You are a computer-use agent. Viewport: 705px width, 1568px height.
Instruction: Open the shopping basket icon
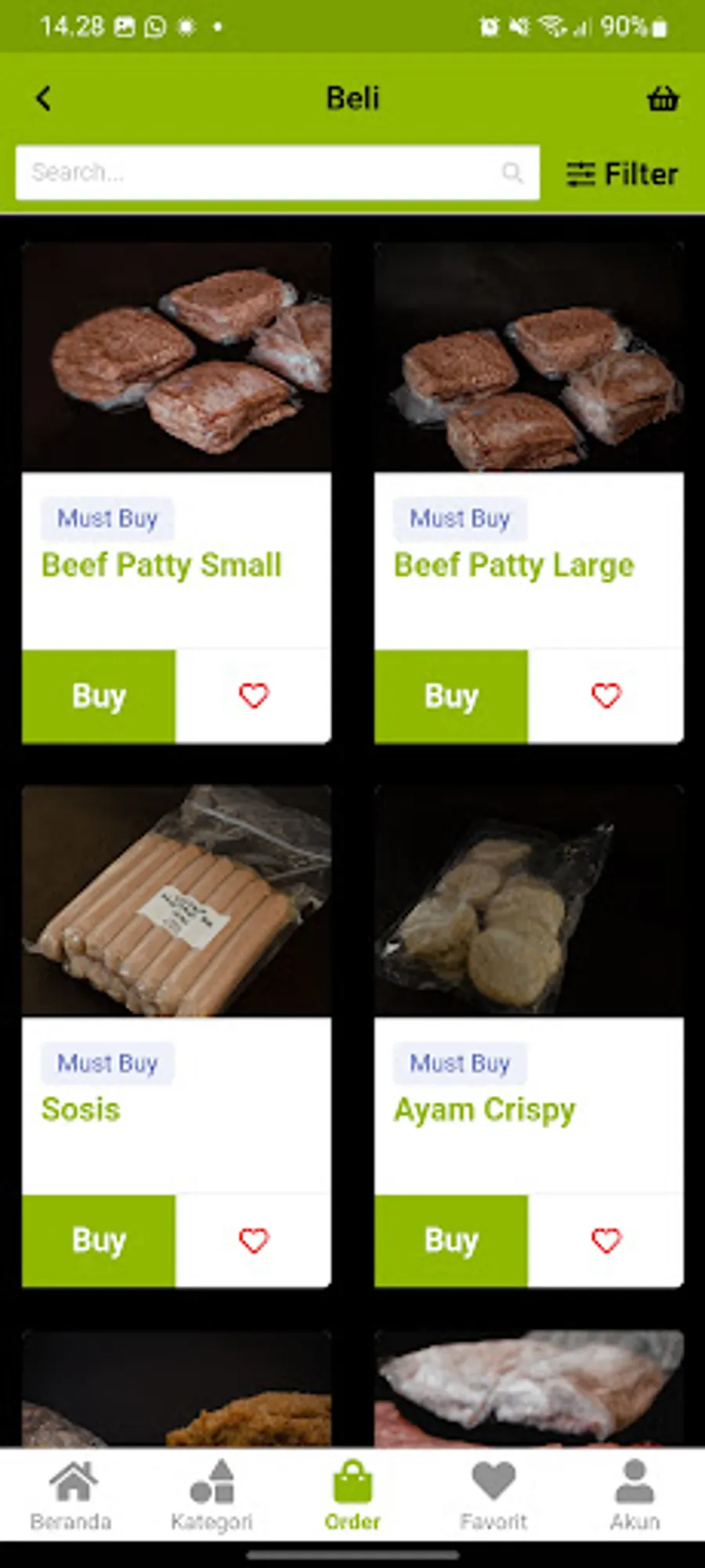tap(662, 99)
